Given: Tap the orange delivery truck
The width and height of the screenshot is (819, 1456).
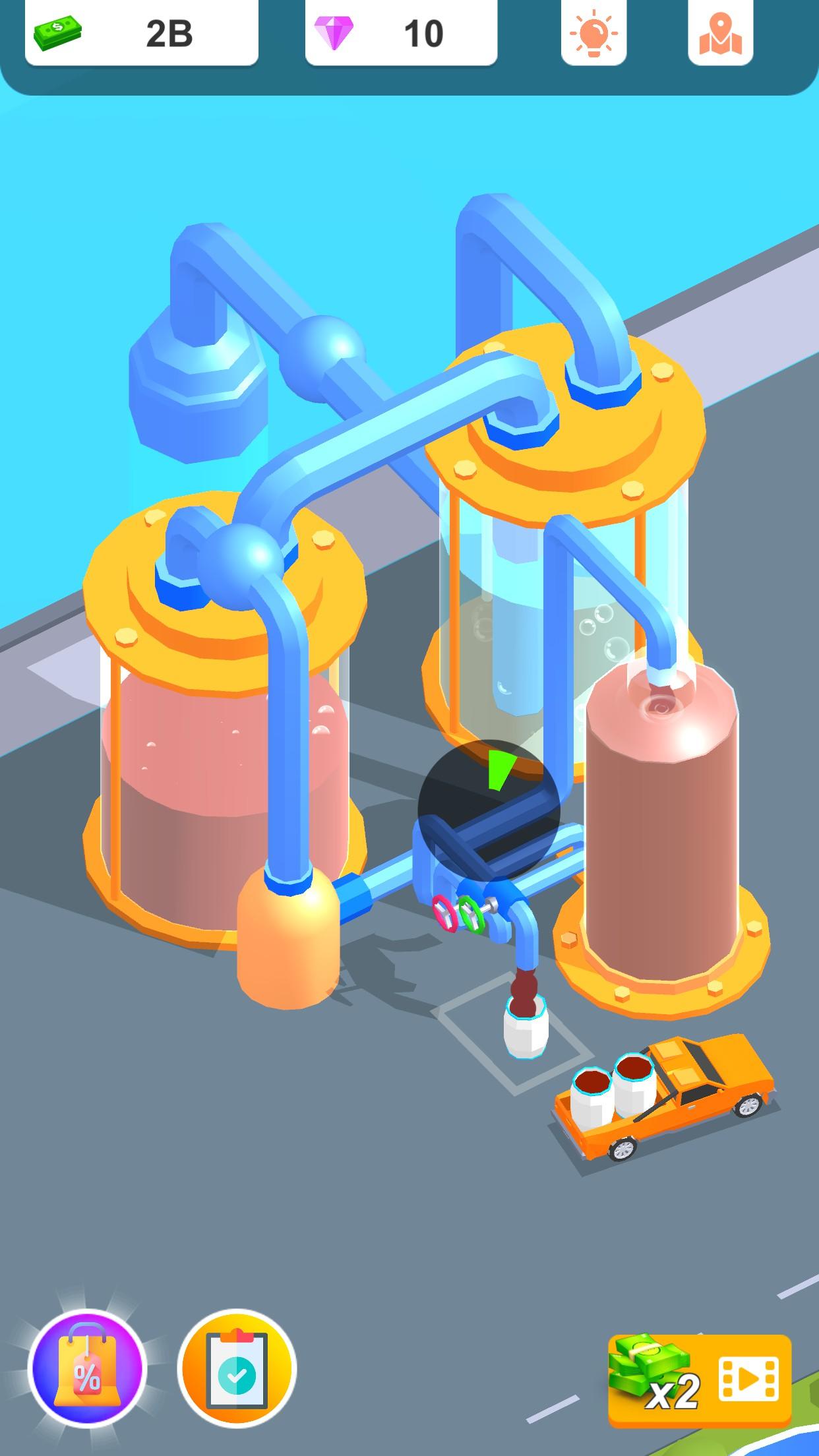Looking at the screenshot, I should click(x=666, y=1096).
